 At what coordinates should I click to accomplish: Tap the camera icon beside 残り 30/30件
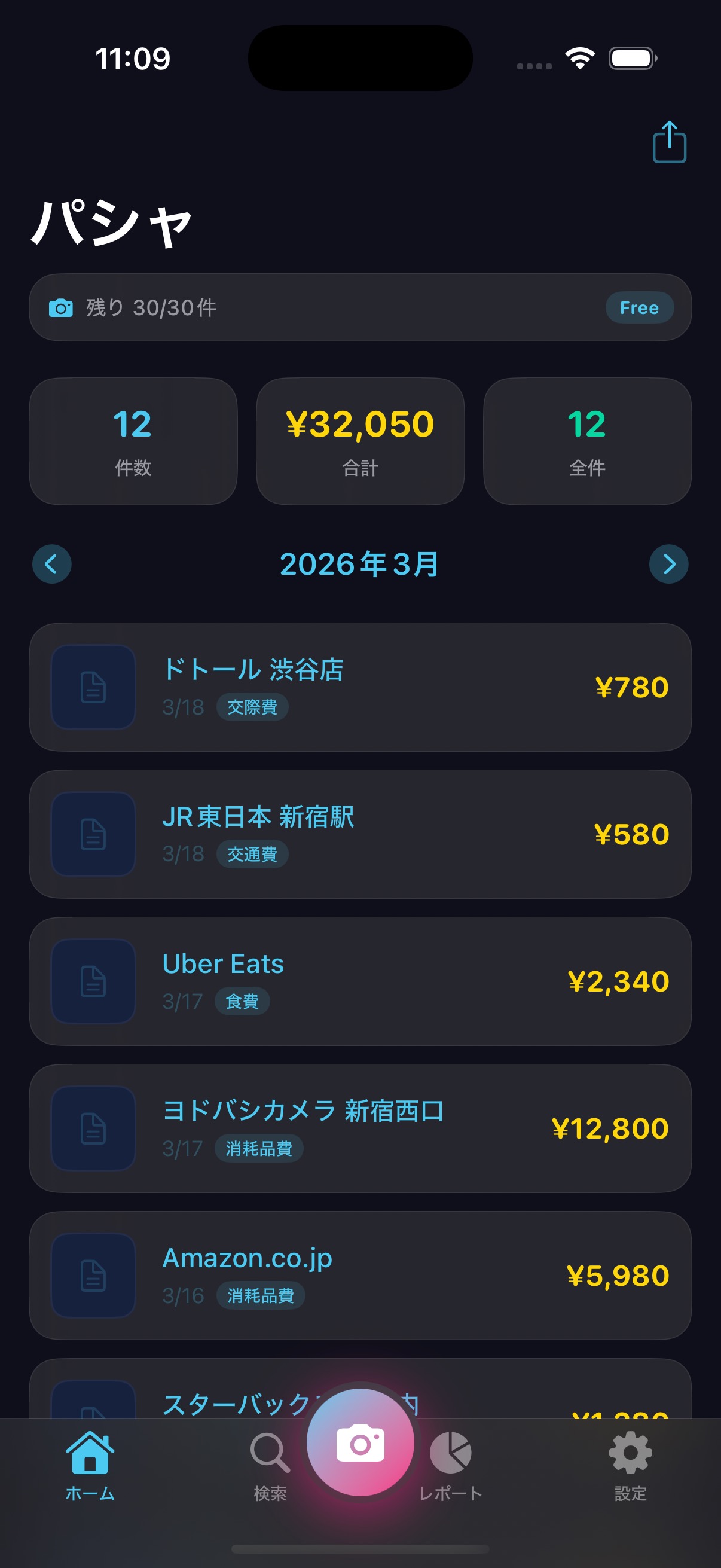(60, 307)
